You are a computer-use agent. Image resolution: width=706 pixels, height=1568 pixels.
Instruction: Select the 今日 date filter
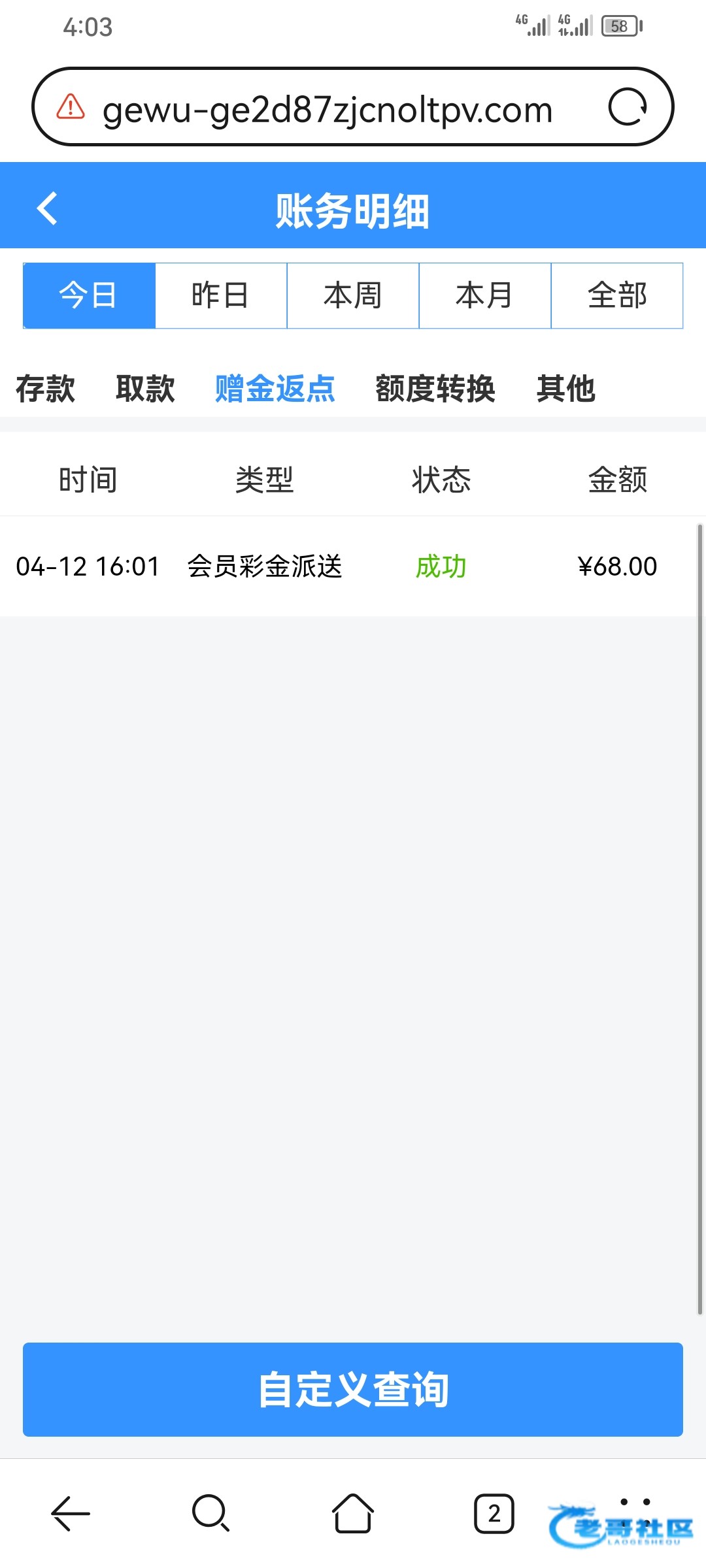(89, 295)
